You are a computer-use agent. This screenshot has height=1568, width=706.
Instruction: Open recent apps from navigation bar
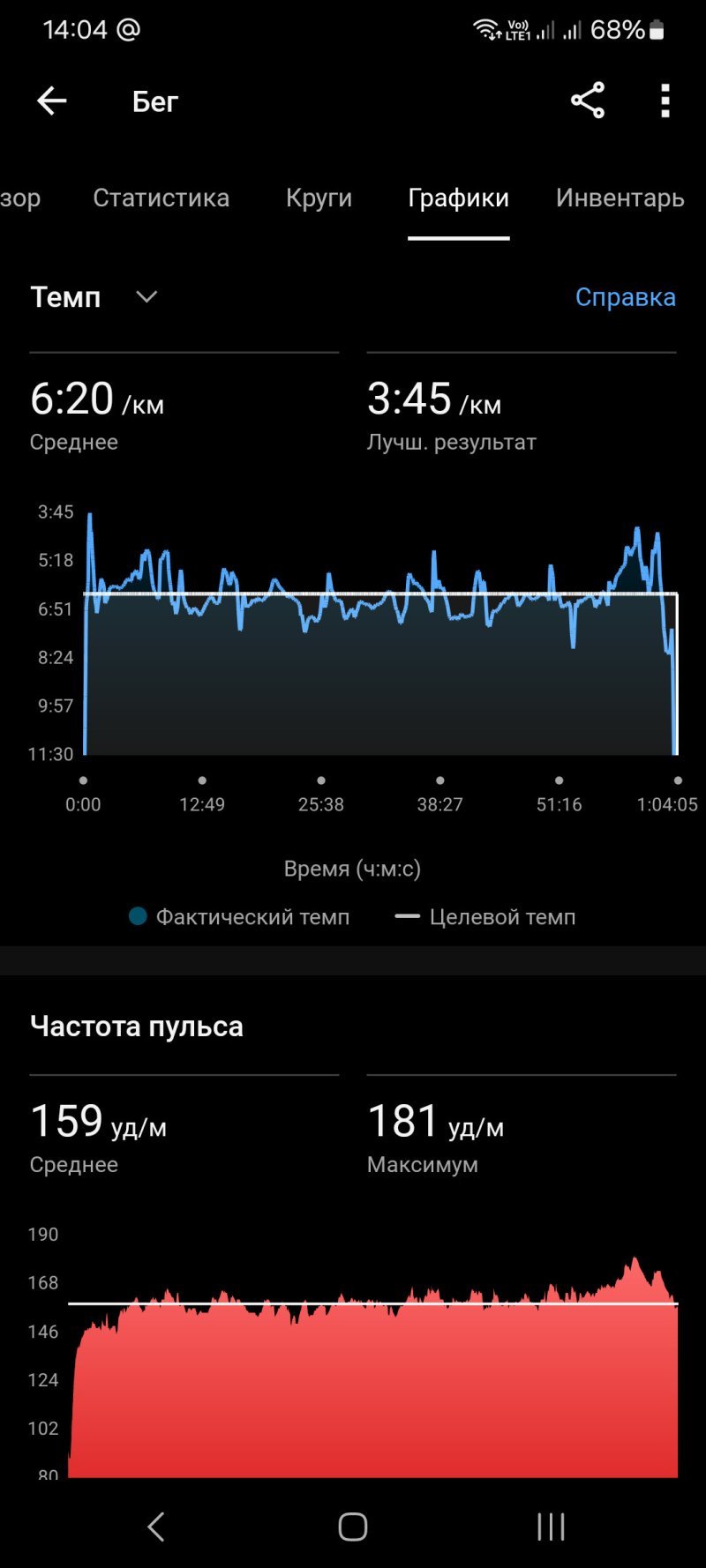[x=551, y=1527]
